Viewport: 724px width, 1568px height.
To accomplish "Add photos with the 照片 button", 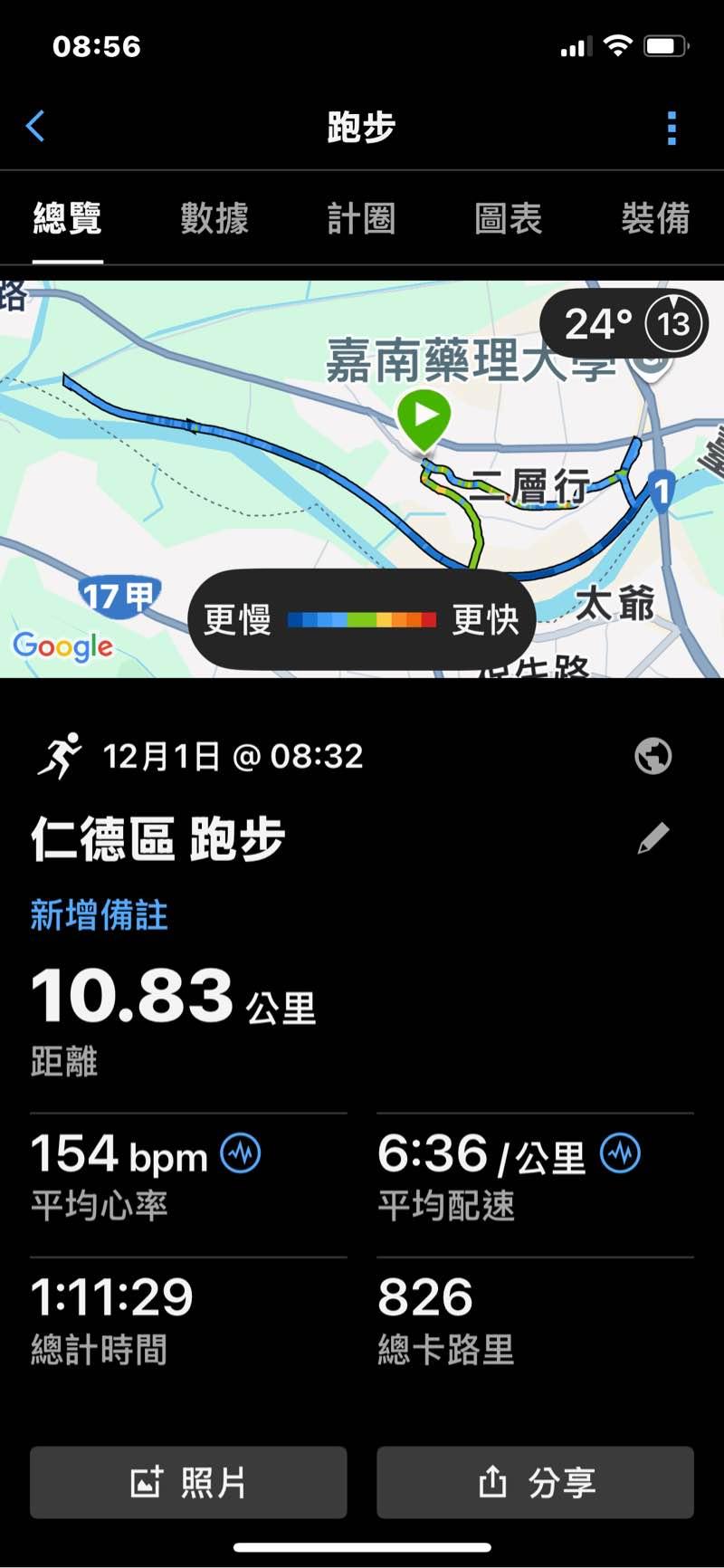I will coord(188,1482).
